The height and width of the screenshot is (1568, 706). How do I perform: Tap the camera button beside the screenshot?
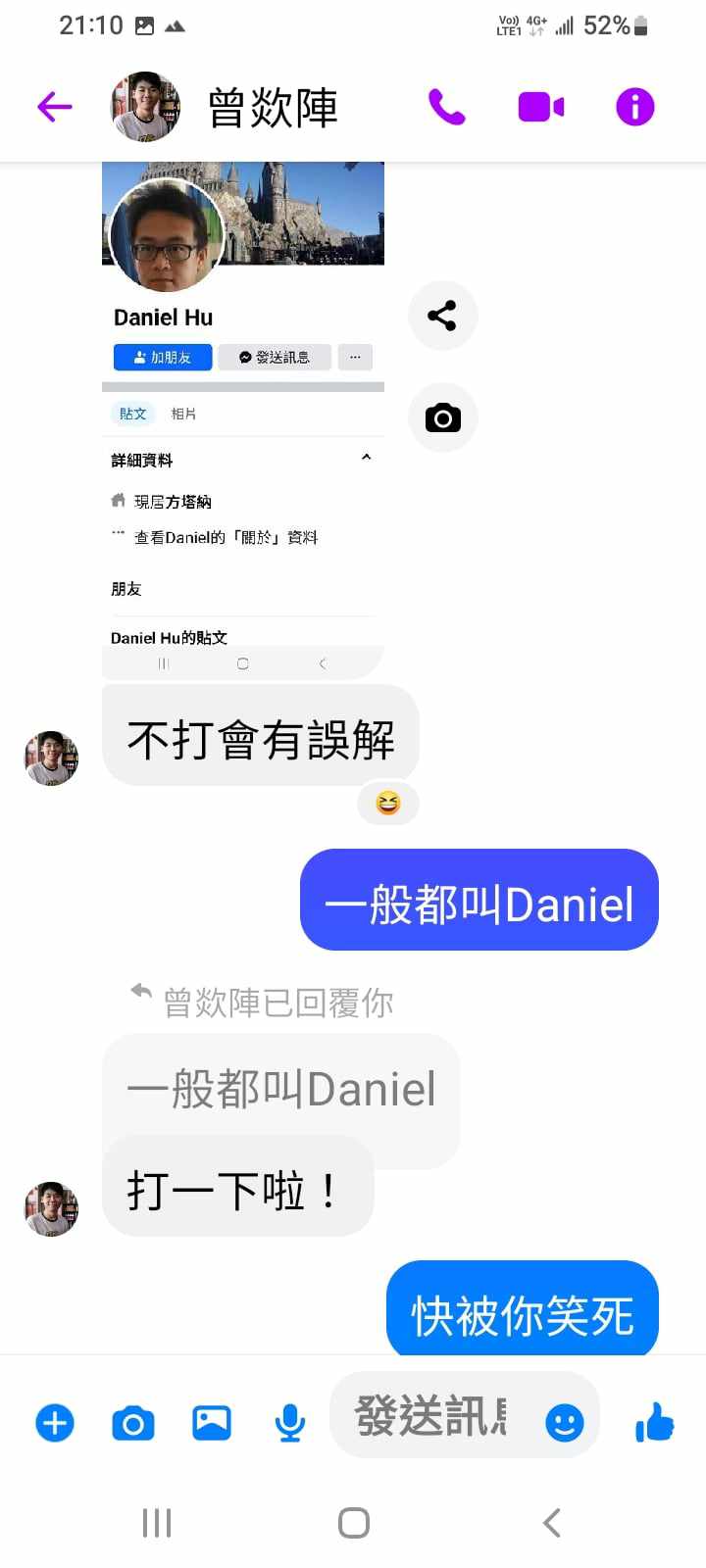[x=442, y=418]
